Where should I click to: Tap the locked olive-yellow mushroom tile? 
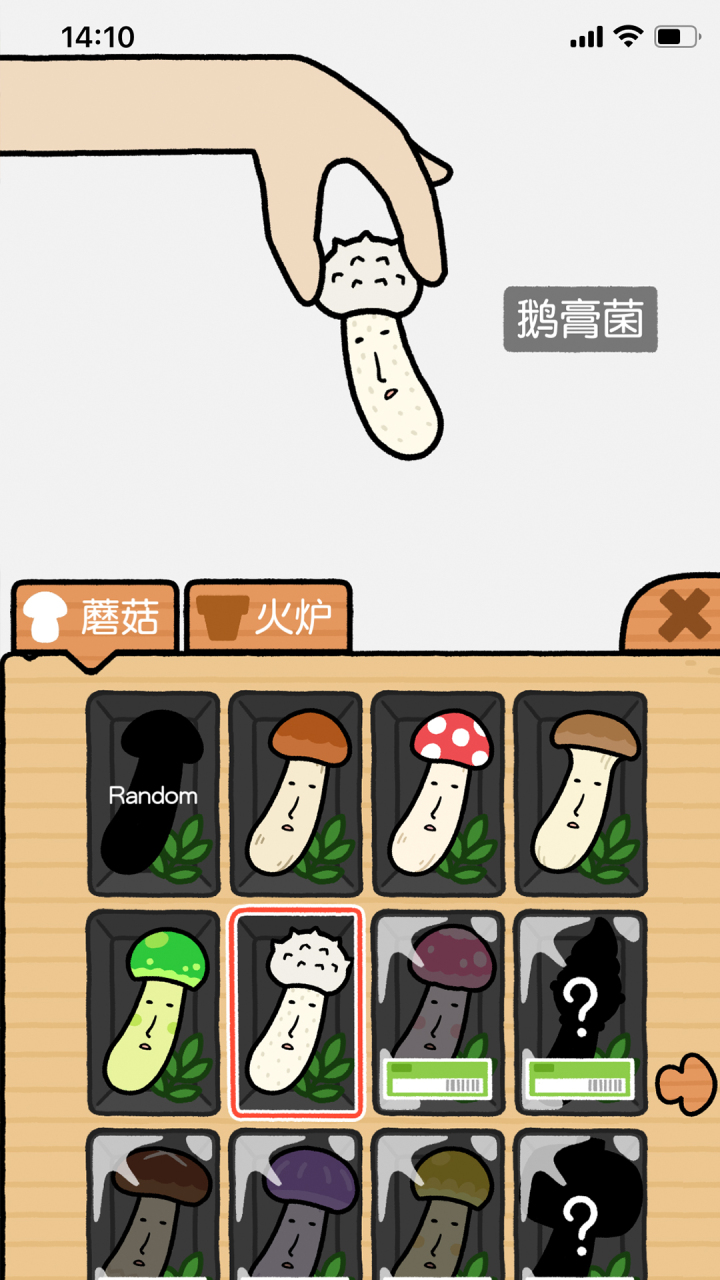click(x=438, y=1205)
